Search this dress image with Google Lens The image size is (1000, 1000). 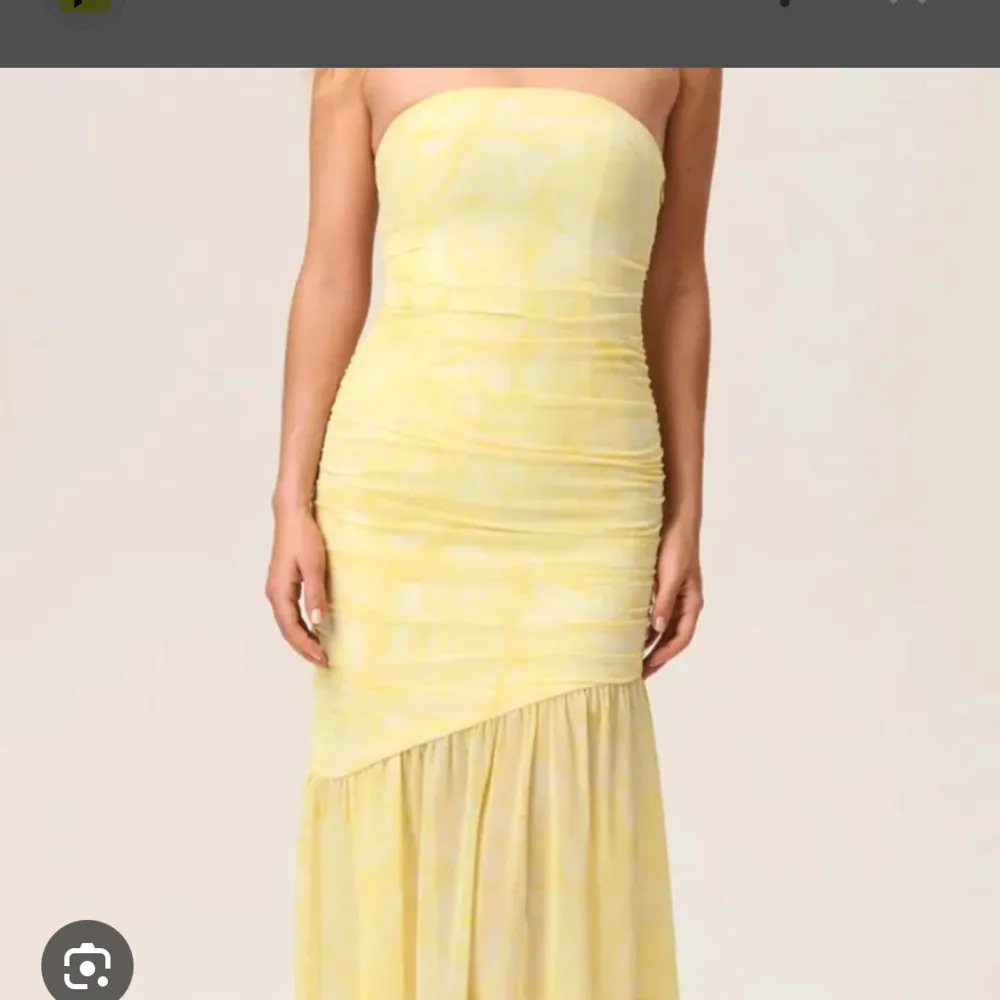pos(87,964)
